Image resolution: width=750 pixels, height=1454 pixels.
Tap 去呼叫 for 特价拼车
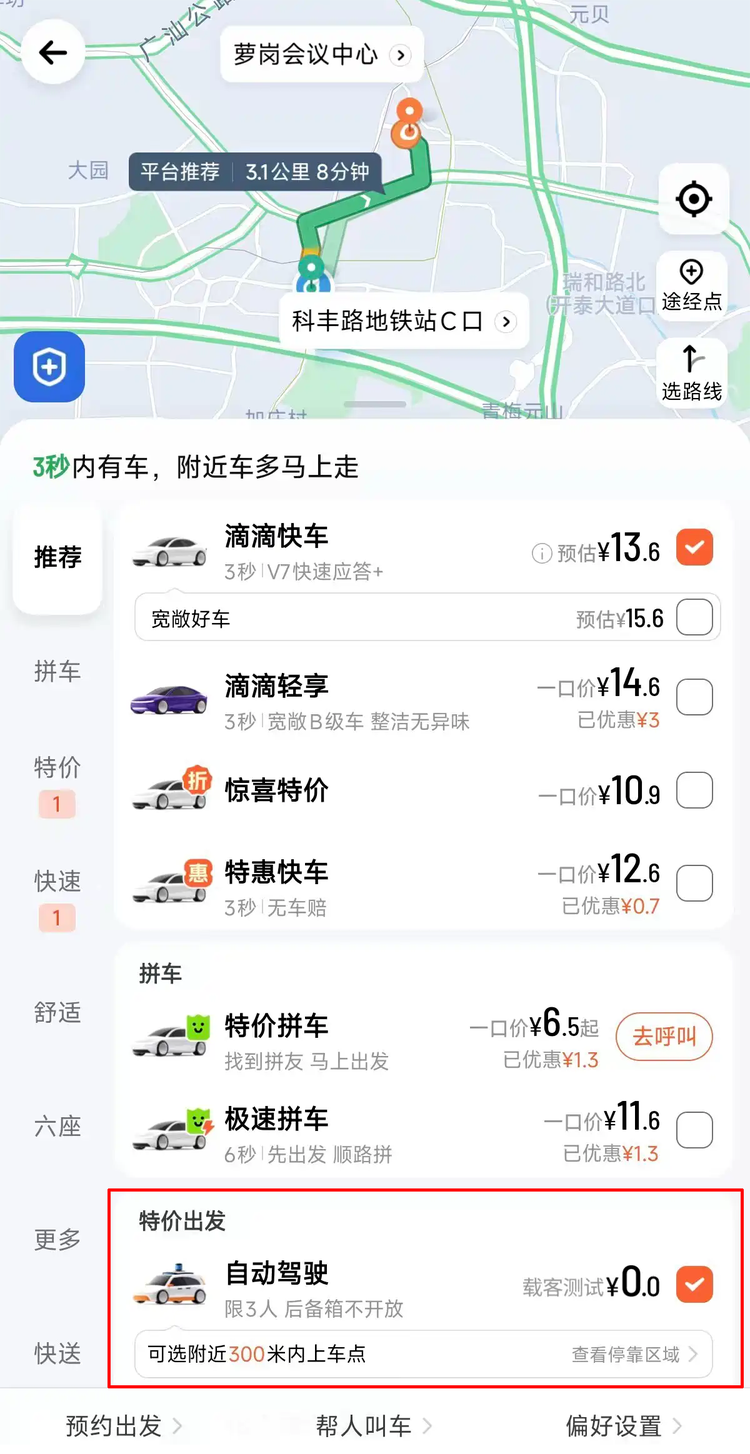664,1037
